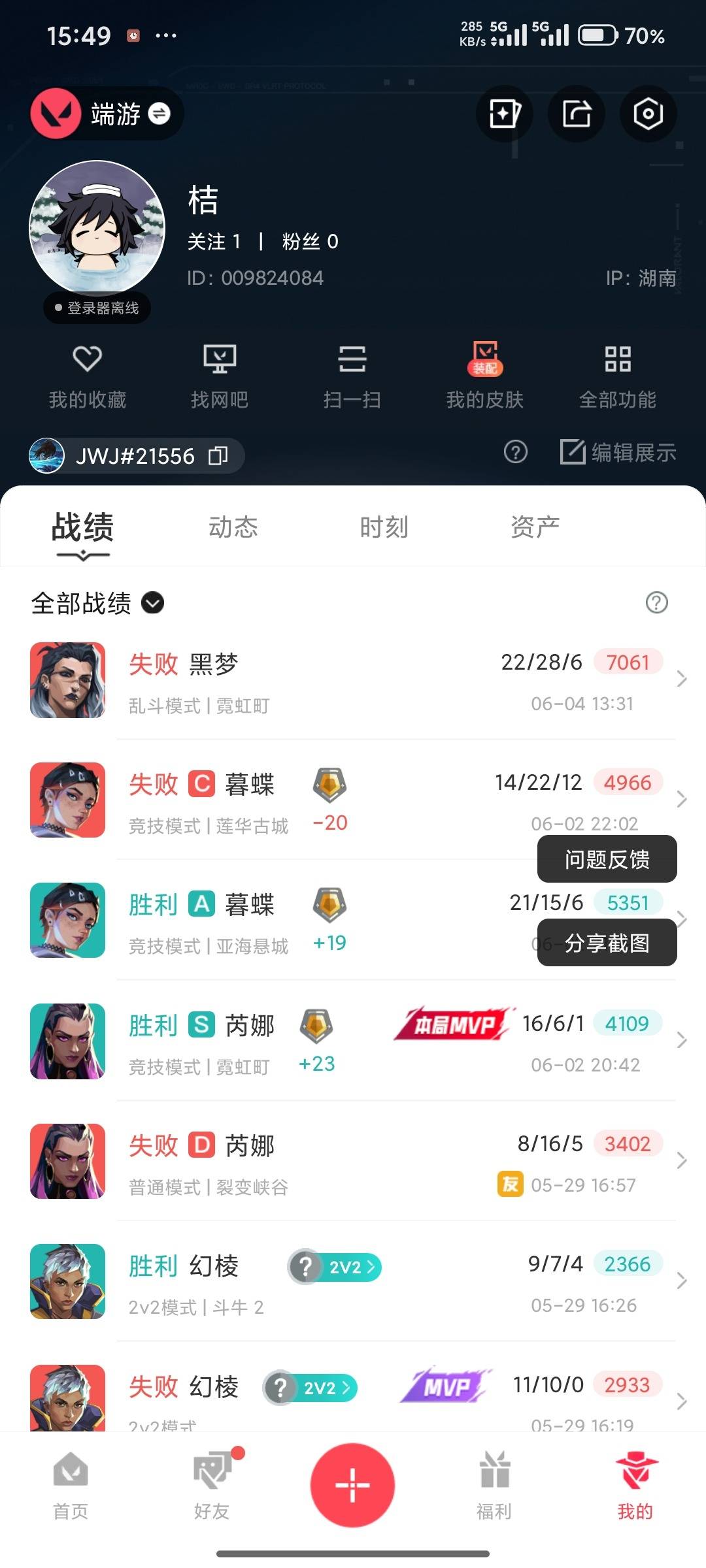Switch to the 动态 tab

[233, 527]
